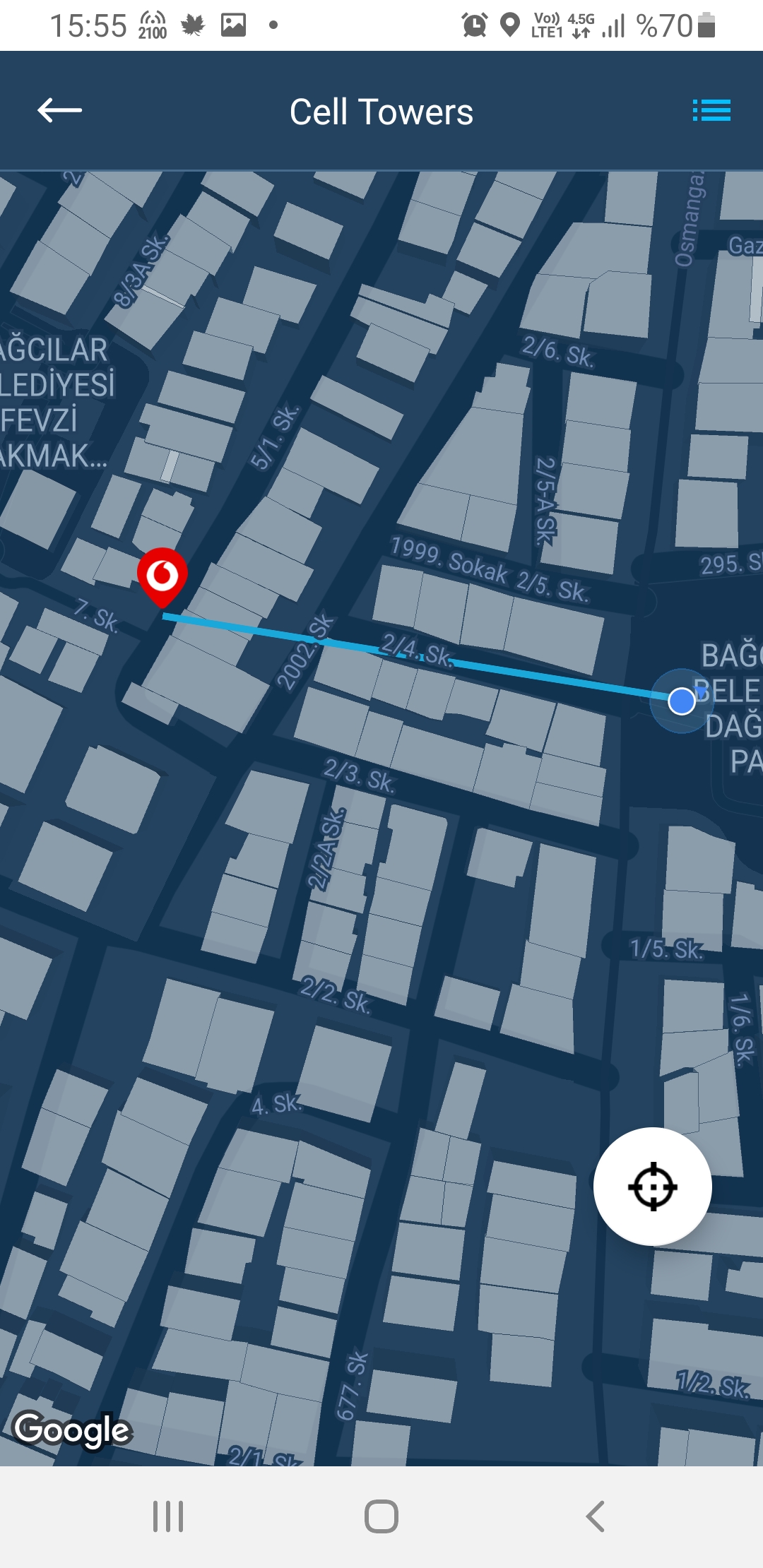Open the cell tower list view
Viewport: 763px width, 1568px height.
point(711,110)
